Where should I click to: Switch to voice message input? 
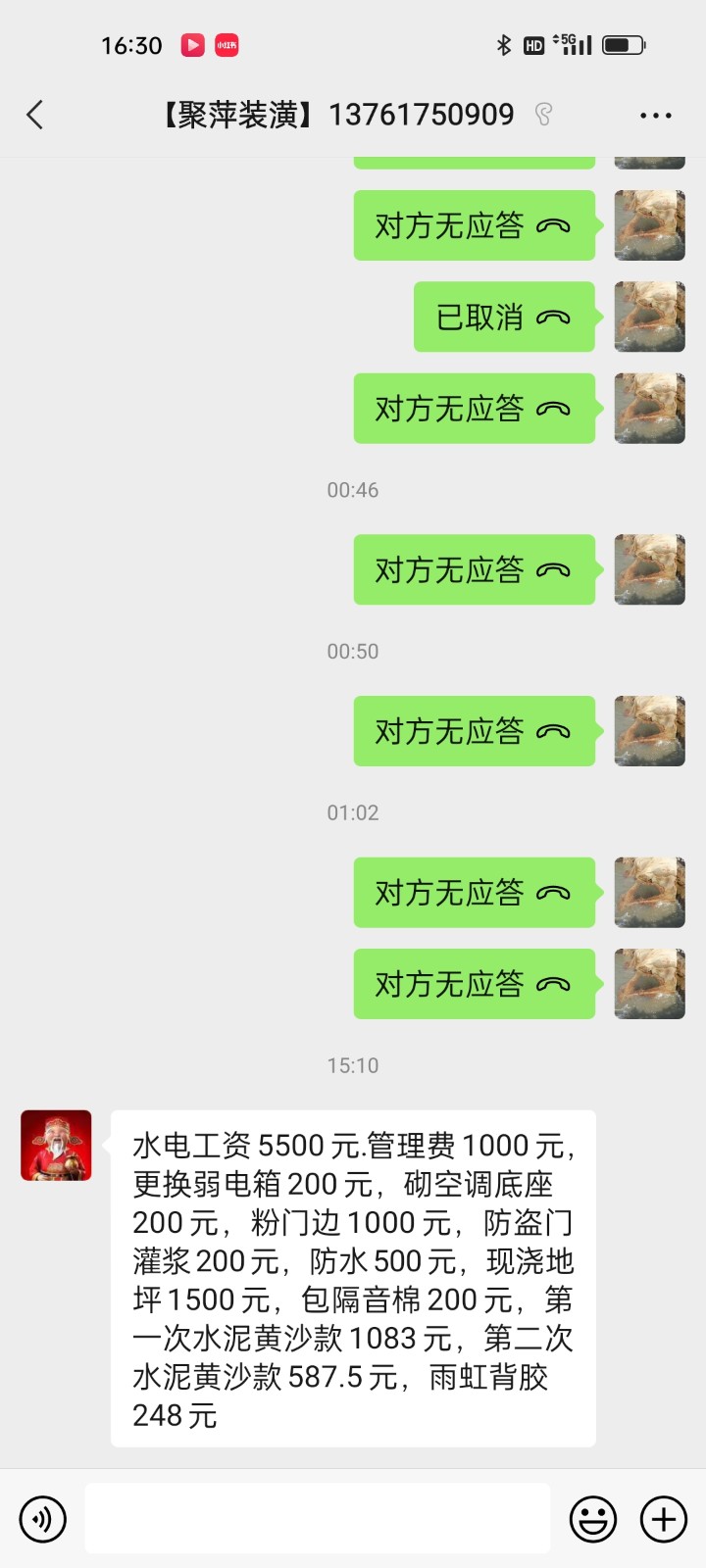[x=42, y=1519]
